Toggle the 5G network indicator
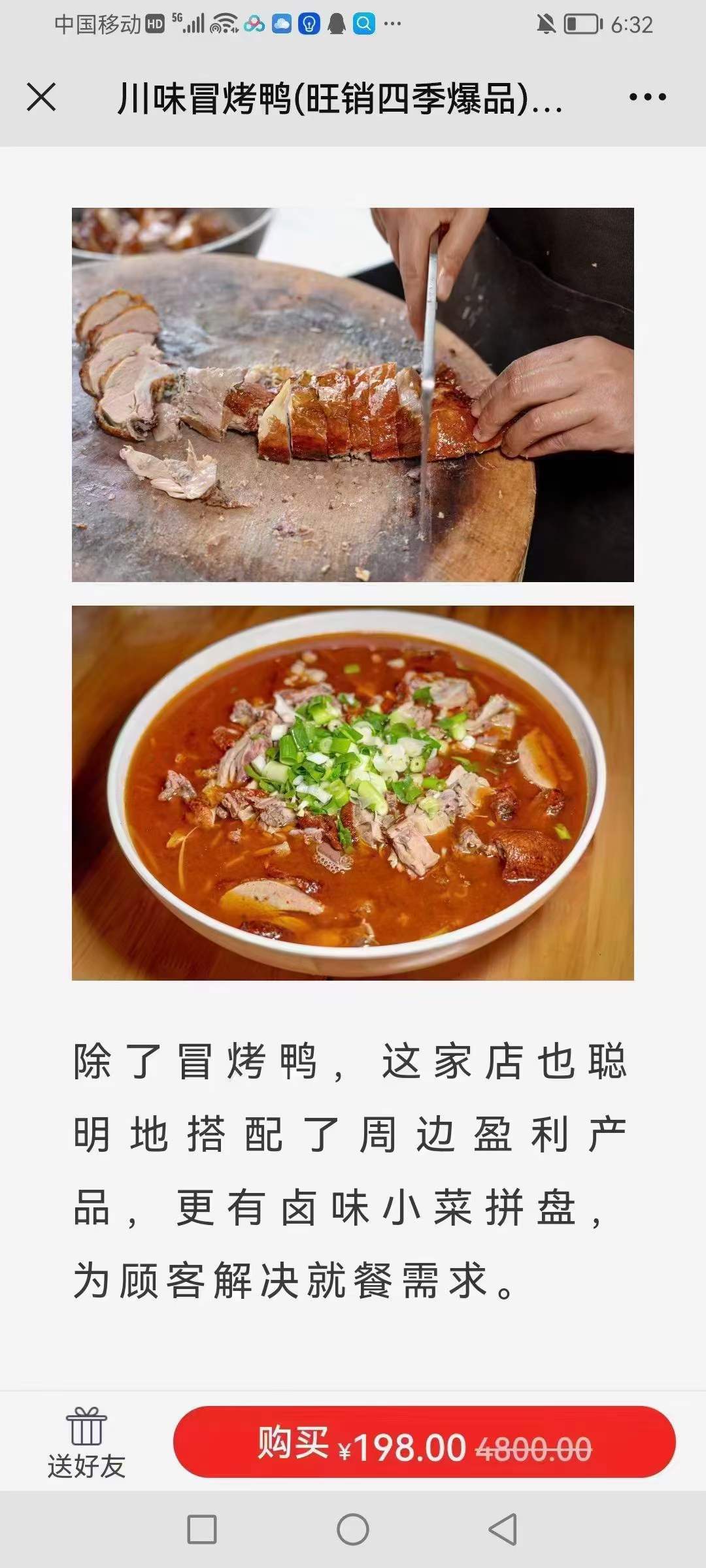This screenshot has height=1568, width=706. click(176, 20)
